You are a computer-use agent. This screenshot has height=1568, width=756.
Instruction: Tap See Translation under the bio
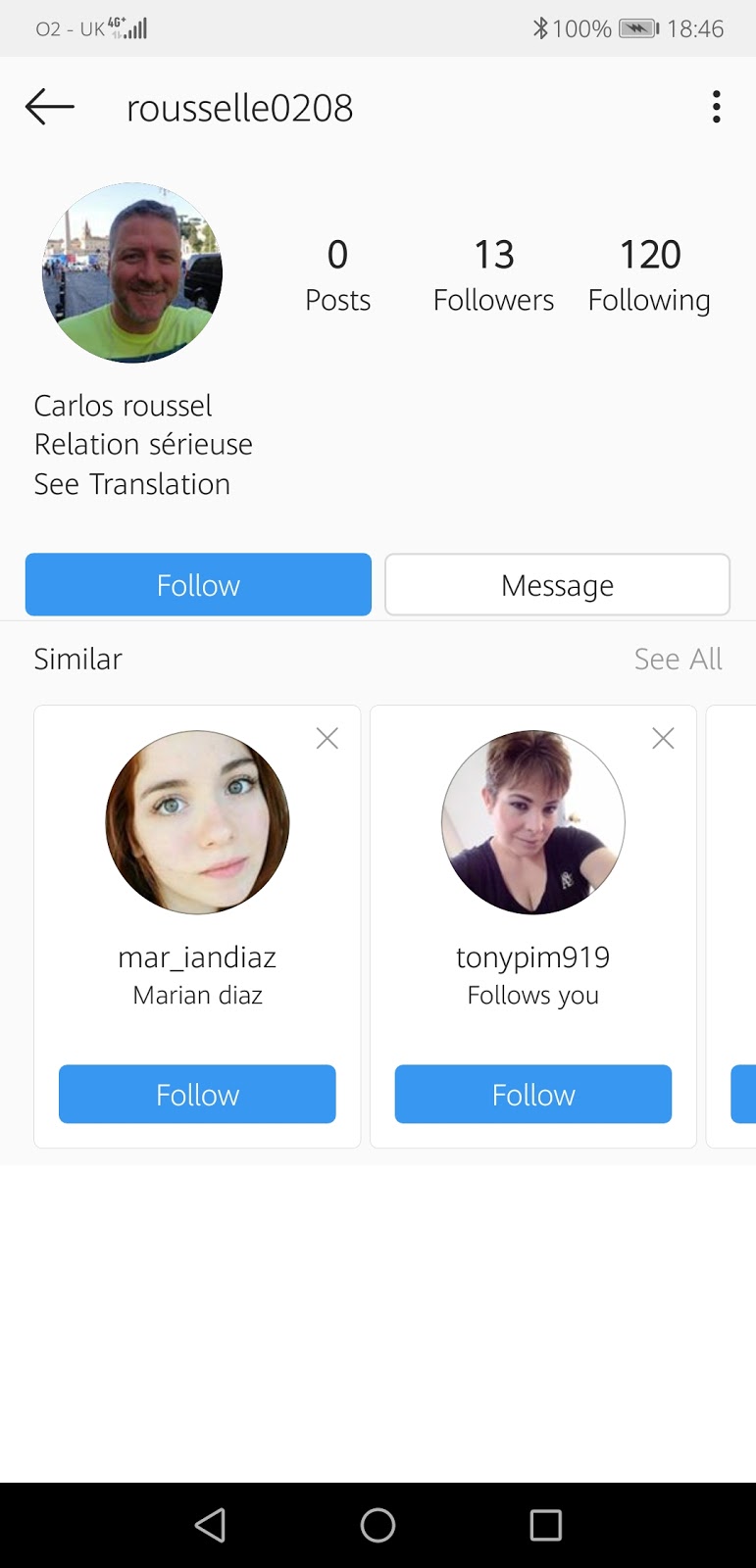click(x=132, y=484)
